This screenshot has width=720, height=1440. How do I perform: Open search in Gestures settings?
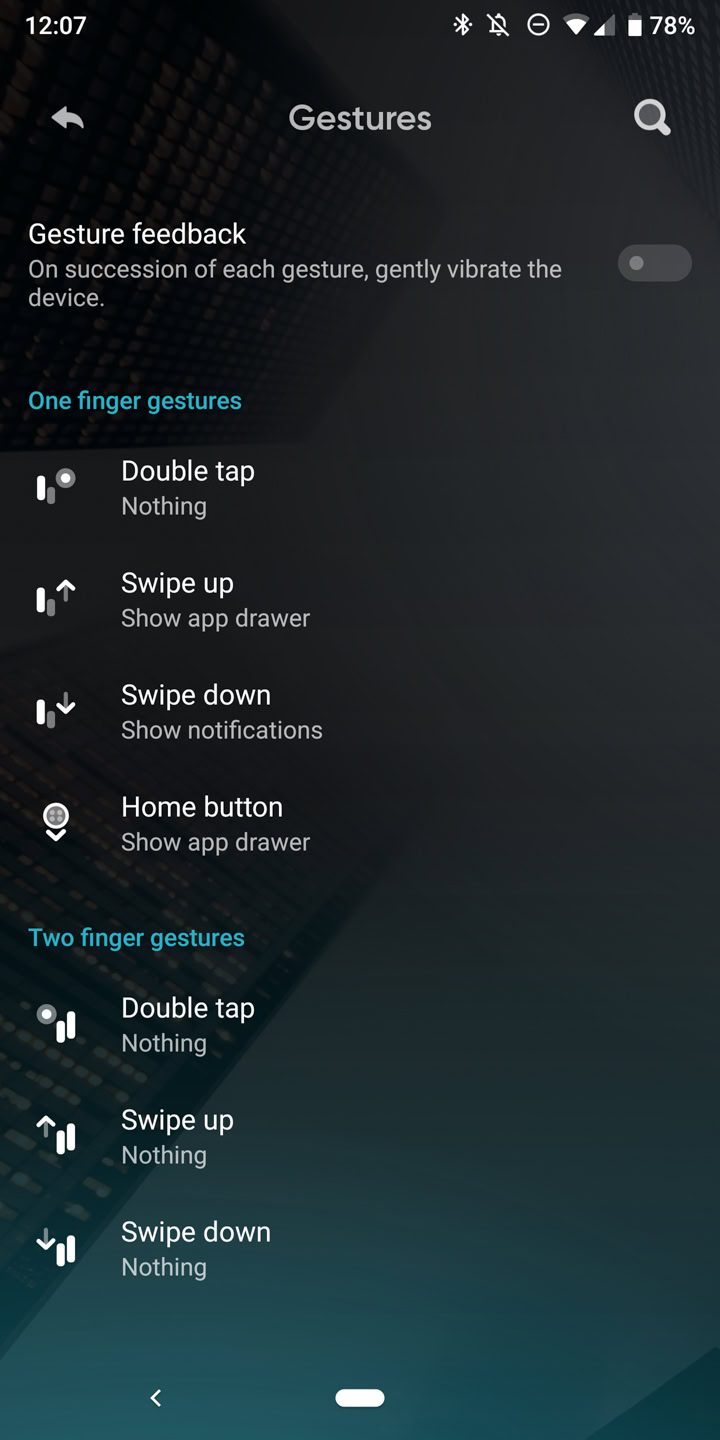652,118
